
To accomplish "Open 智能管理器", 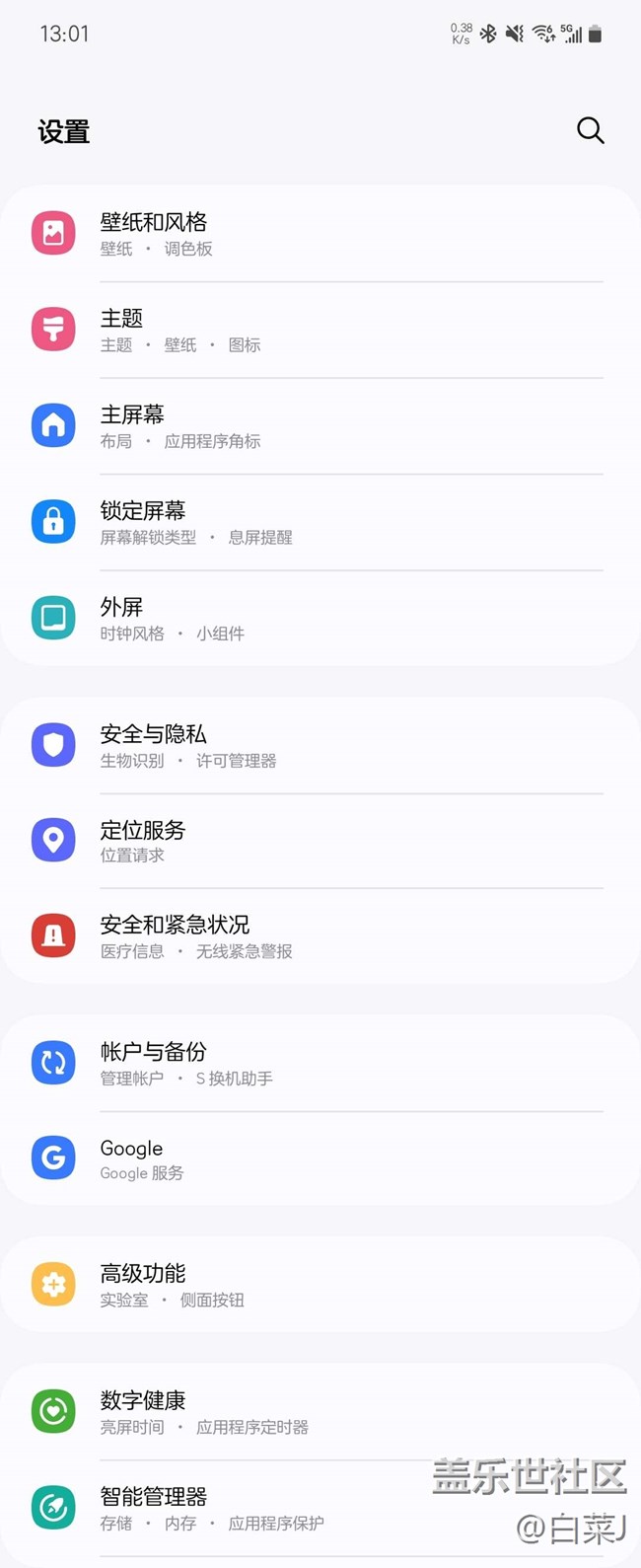I will click(320, 1508).
